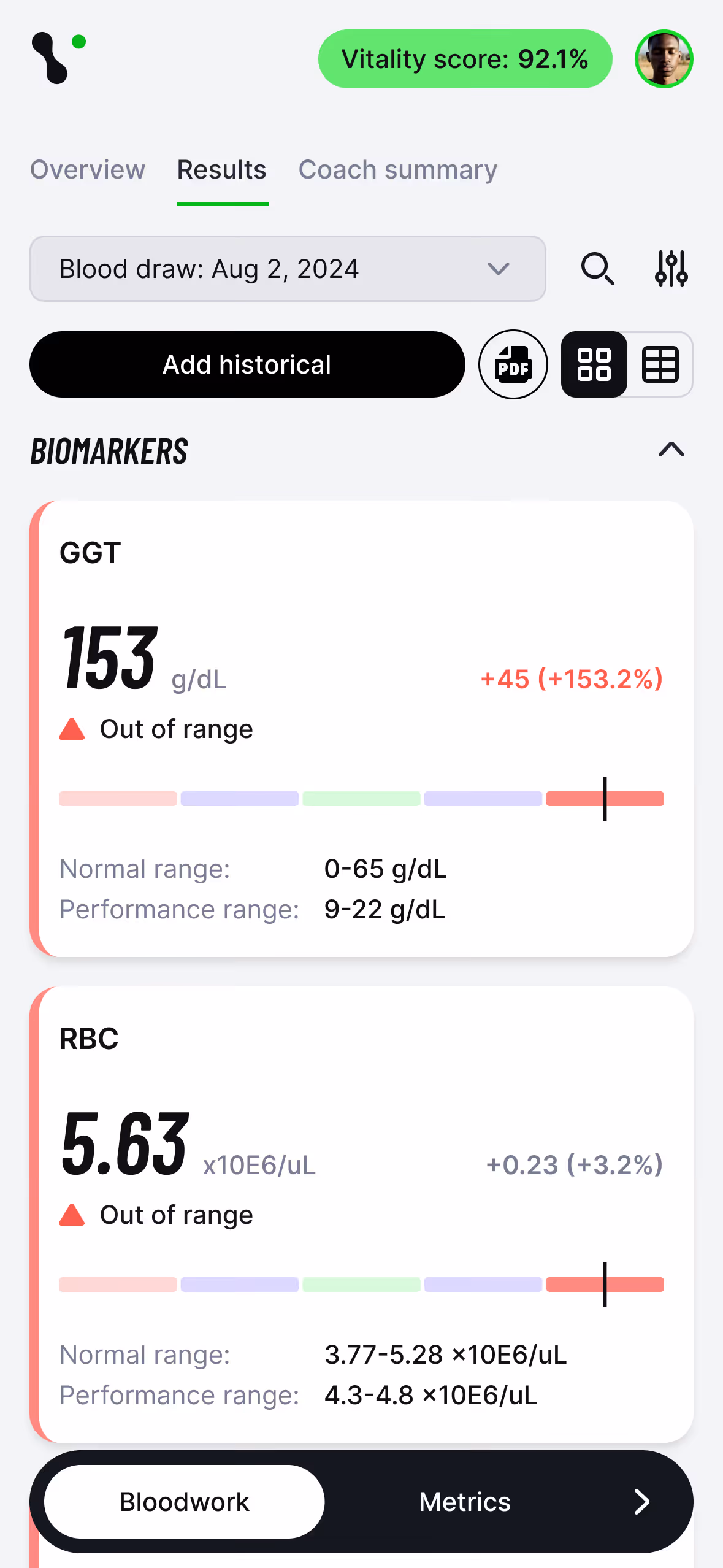
Task: Export results as PDF
Action: [x=513, y=364]
